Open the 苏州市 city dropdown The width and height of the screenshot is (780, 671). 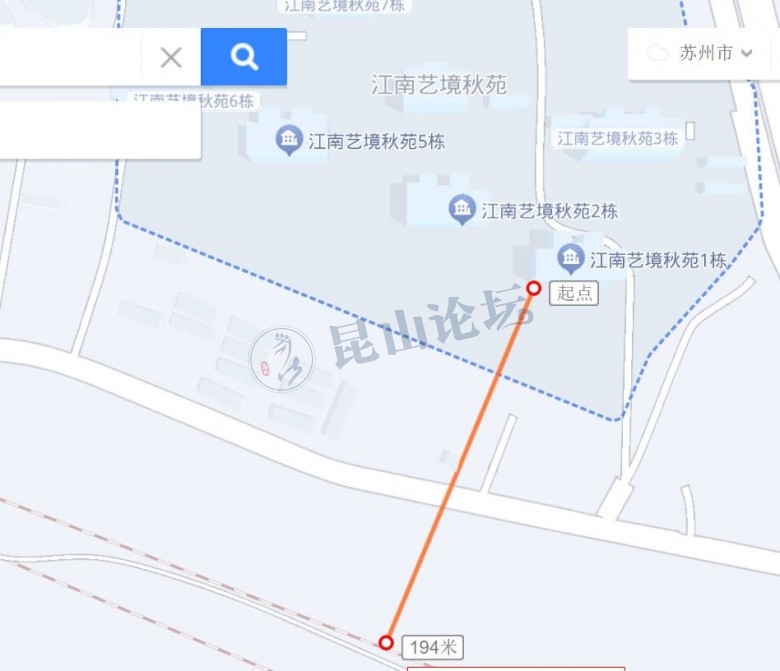pyautogui.click(x=704, y=54)
